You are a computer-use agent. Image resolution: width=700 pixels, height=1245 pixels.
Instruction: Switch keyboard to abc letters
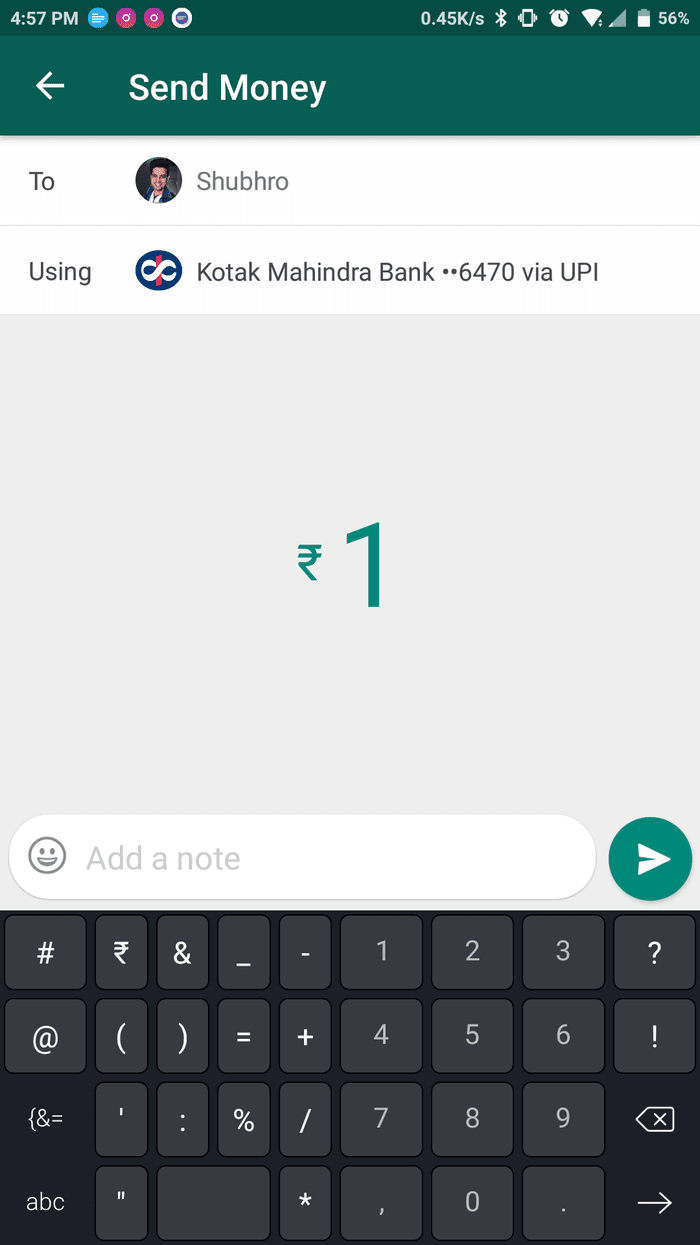click(45, 1202)
